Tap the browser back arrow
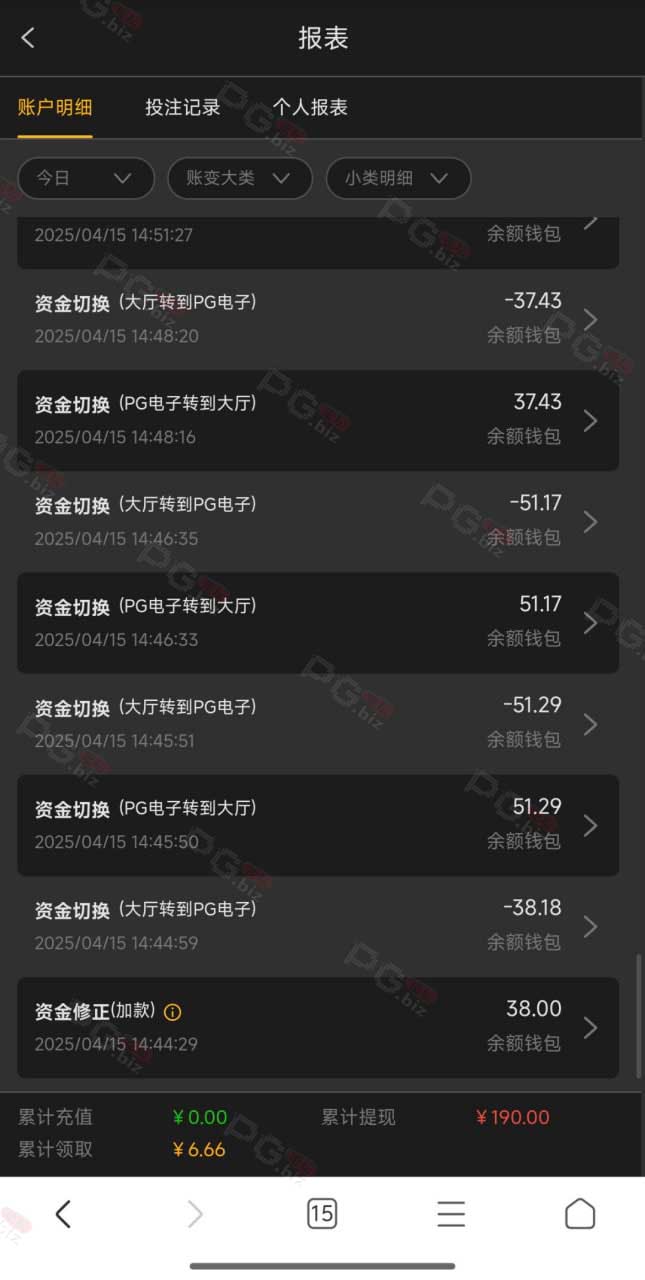 point(63,1214)
